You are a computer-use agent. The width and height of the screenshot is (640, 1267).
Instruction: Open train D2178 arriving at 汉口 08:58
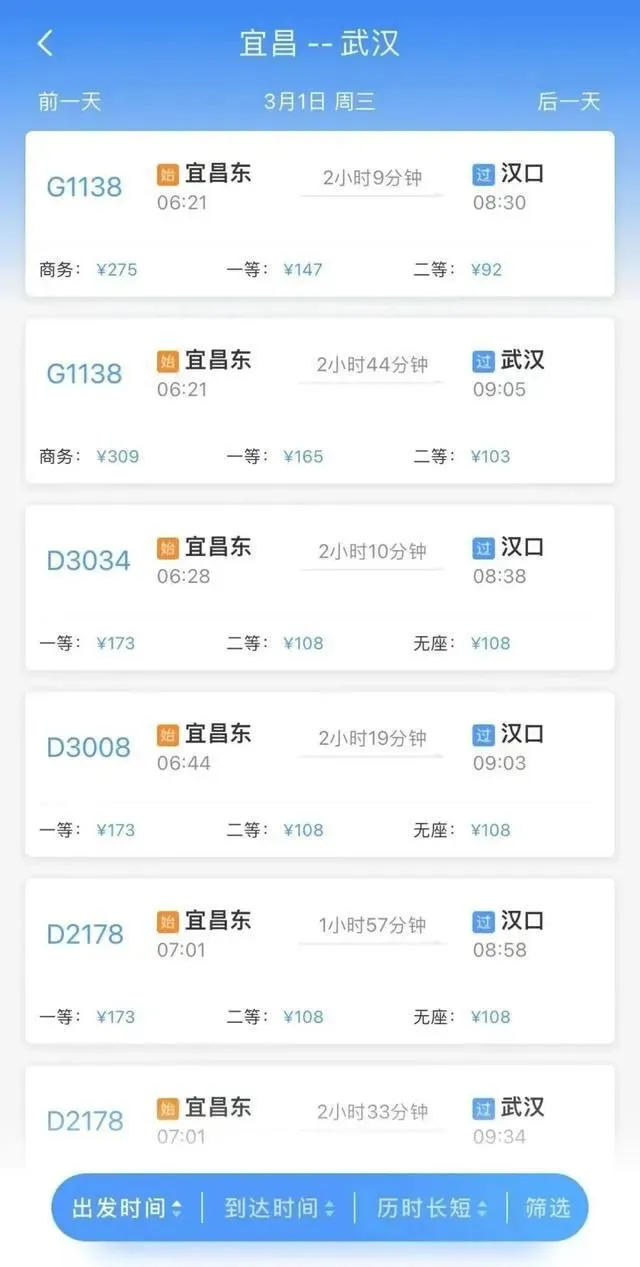[x=320, y=962]
